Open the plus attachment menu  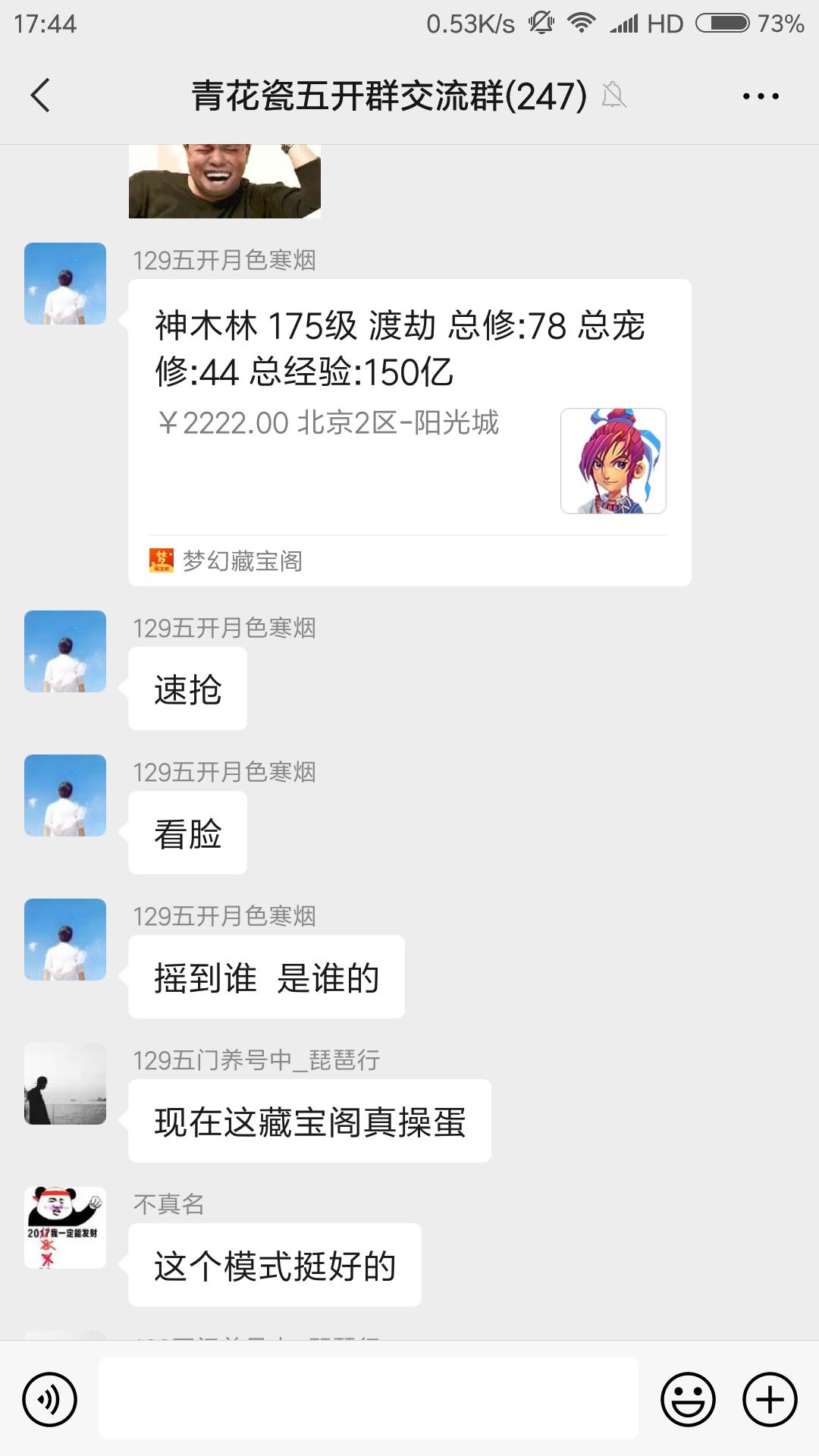coord(770,1399)
